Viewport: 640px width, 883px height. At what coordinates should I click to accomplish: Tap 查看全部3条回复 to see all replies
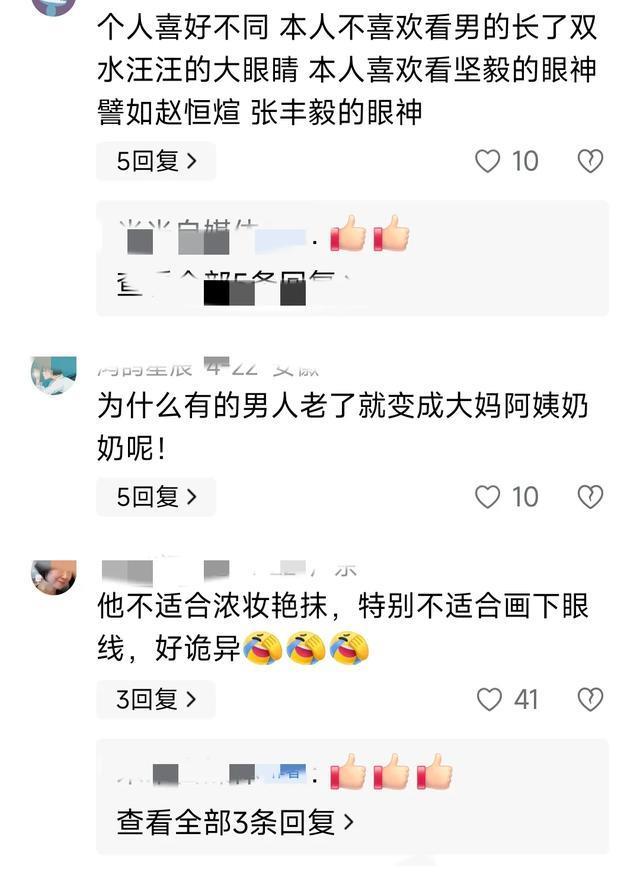(x=235, y=822)
